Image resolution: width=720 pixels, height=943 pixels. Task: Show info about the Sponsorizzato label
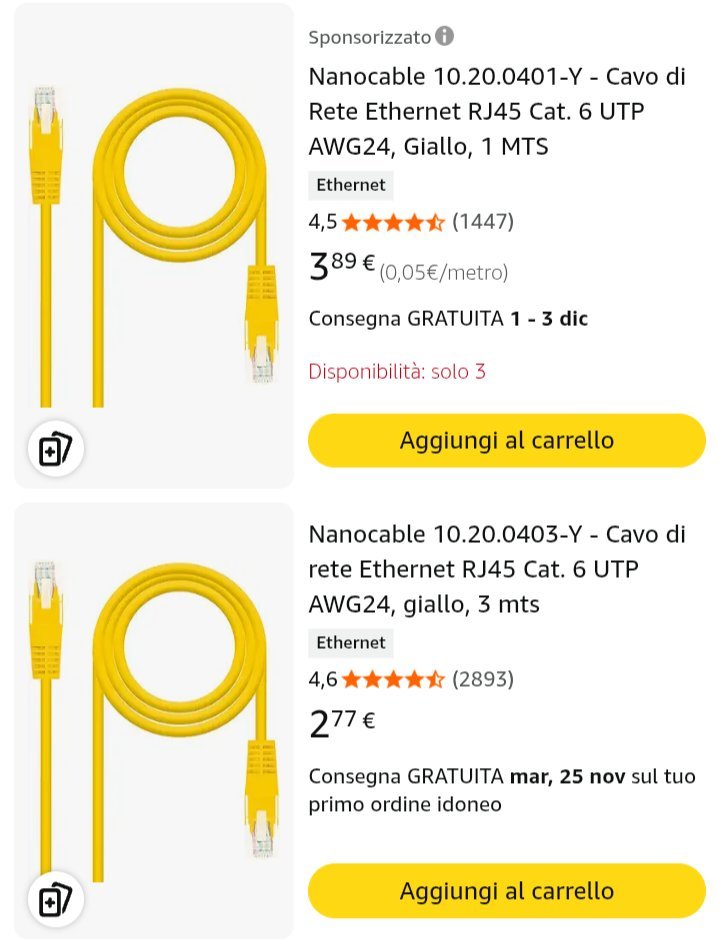[445, 37]
